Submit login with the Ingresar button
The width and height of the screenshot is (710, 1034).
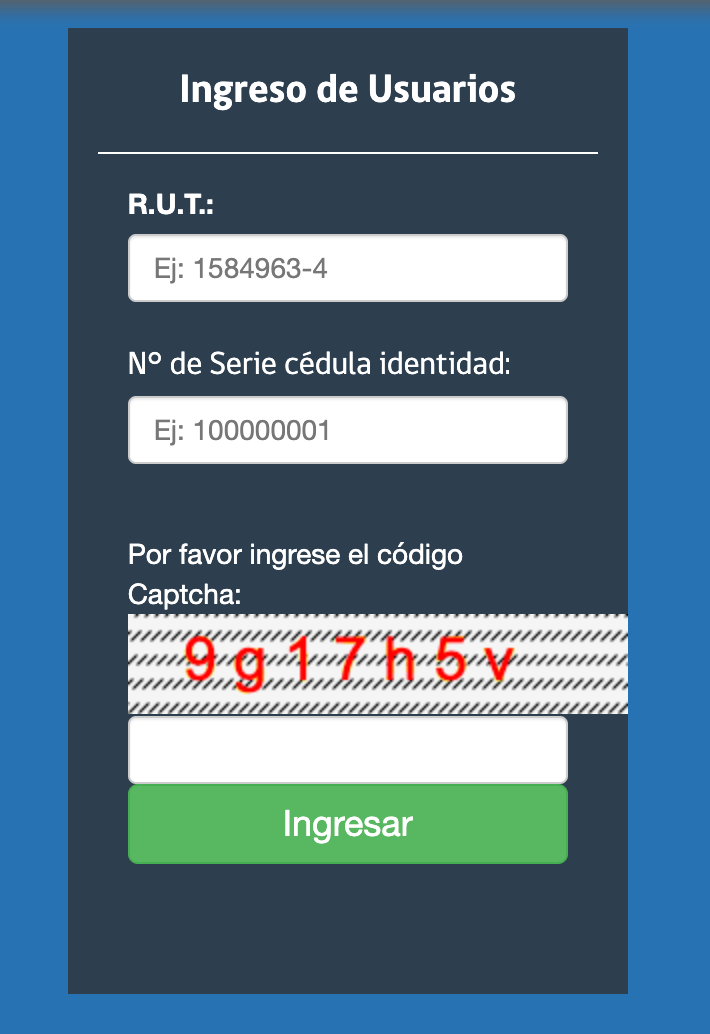[x=347, y=825]
